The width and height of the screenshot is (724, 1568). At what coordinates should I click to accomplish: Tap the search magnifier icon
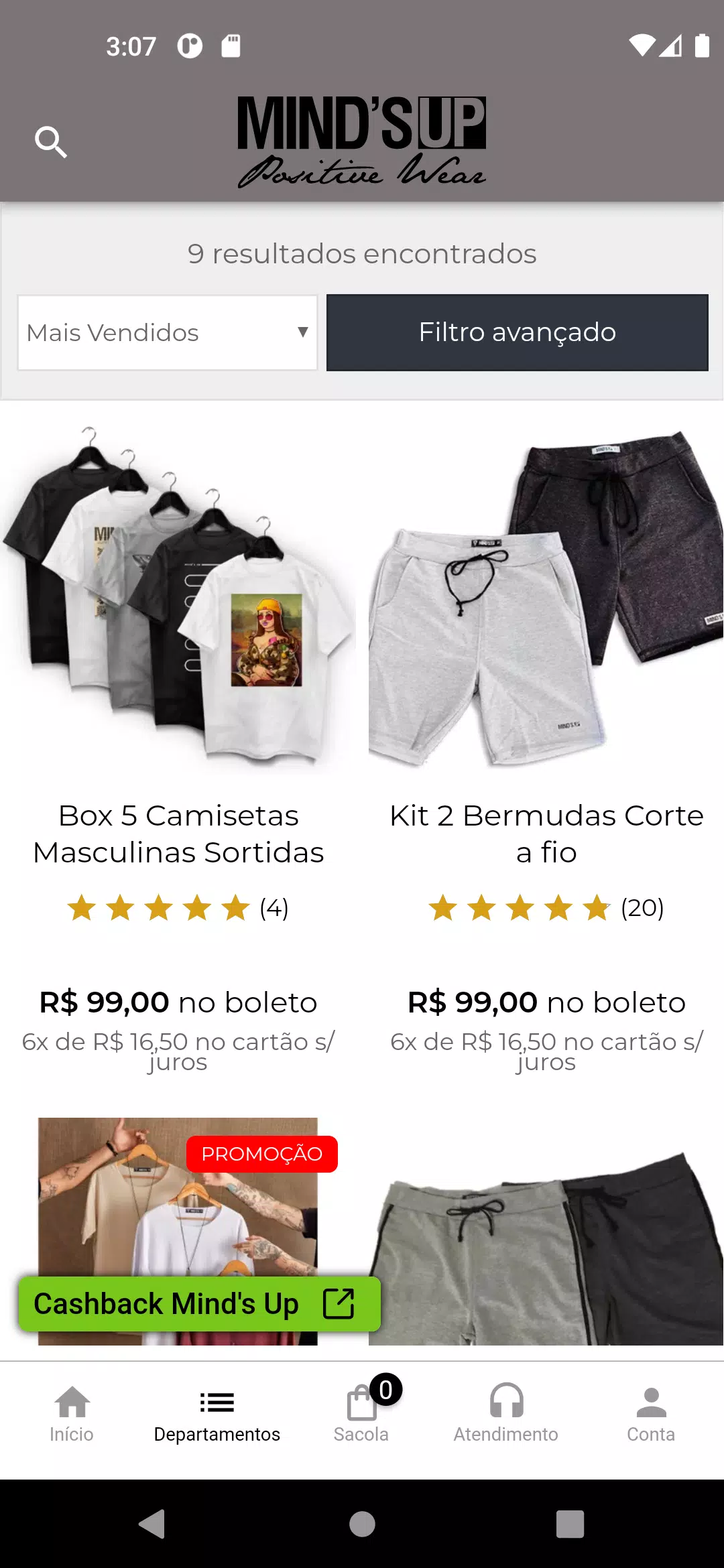(51, 142)
